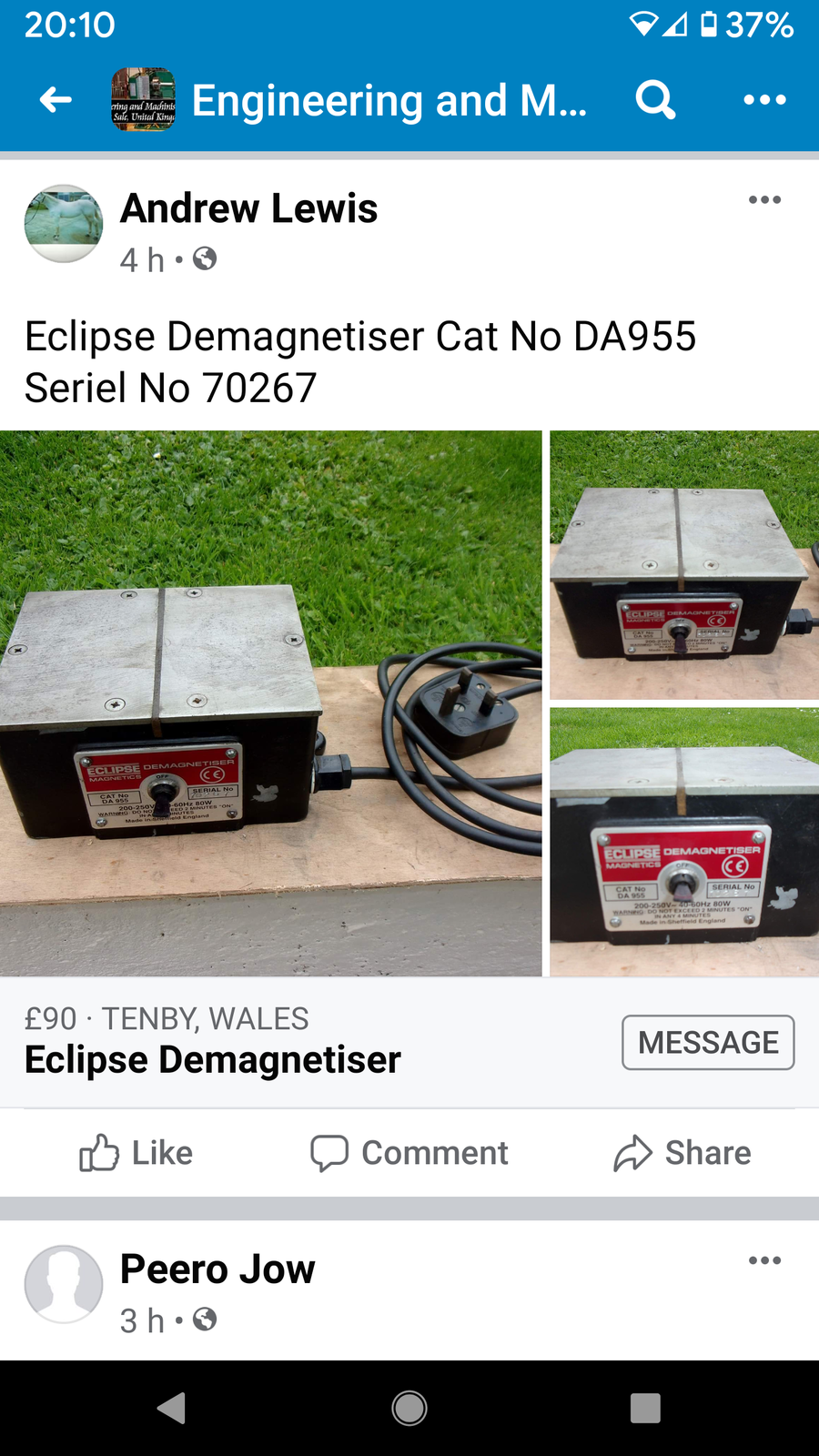The width and height of the screenshot is (819, 1456).
Task: Open Andrew Lewis's profile picture
Action: coord(64,224)
